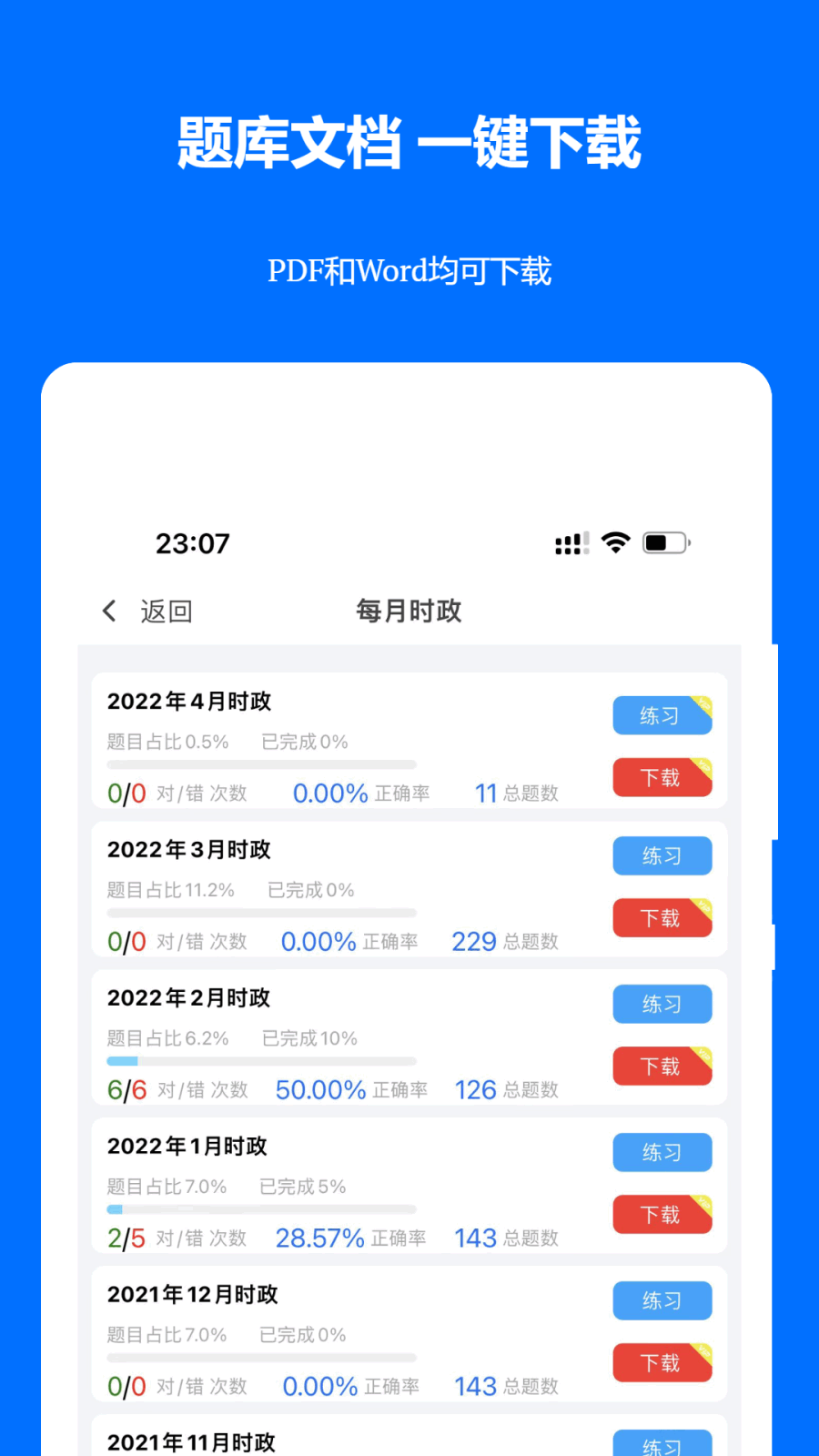Image resolution: width=819 pixels, height=1456 pixels.
Task: Tap the progress bar under 2022年2月时政
Action: click(261, 1061)
